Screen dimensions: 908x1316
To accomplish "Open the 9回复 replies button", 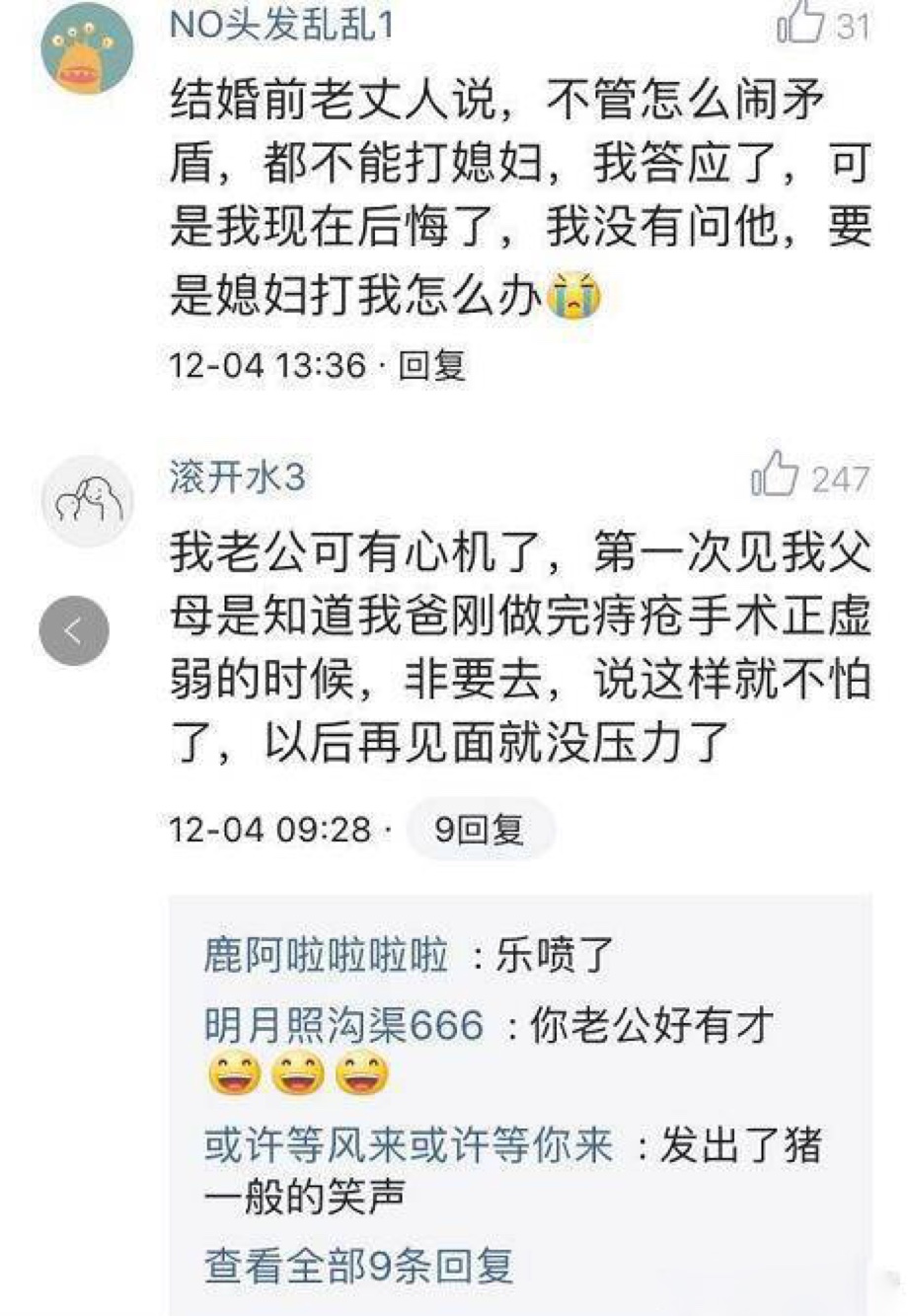I will (480, 829).
